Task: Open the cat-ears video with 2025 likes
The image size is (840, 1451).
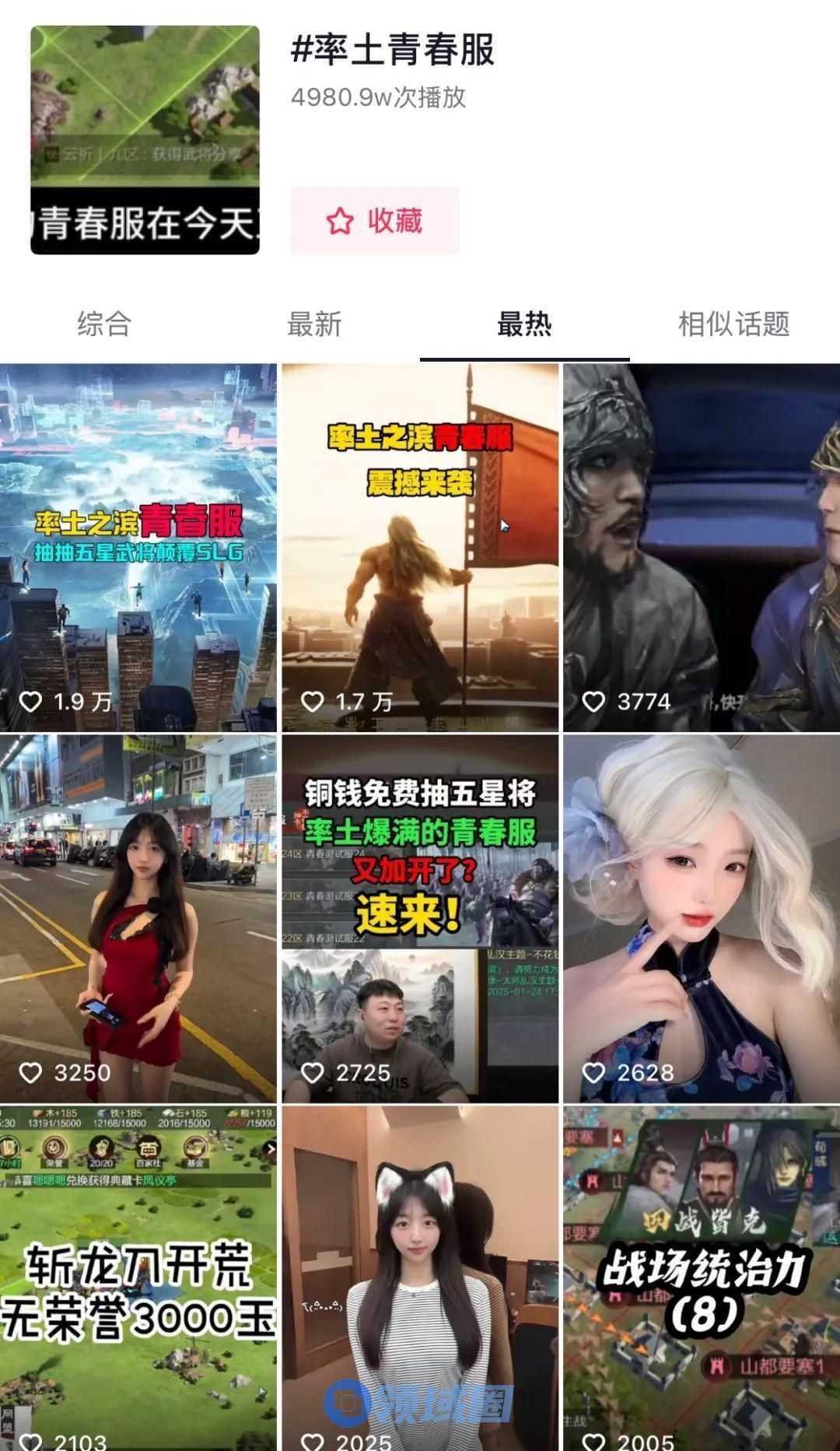Action: tap(420, 1276)
